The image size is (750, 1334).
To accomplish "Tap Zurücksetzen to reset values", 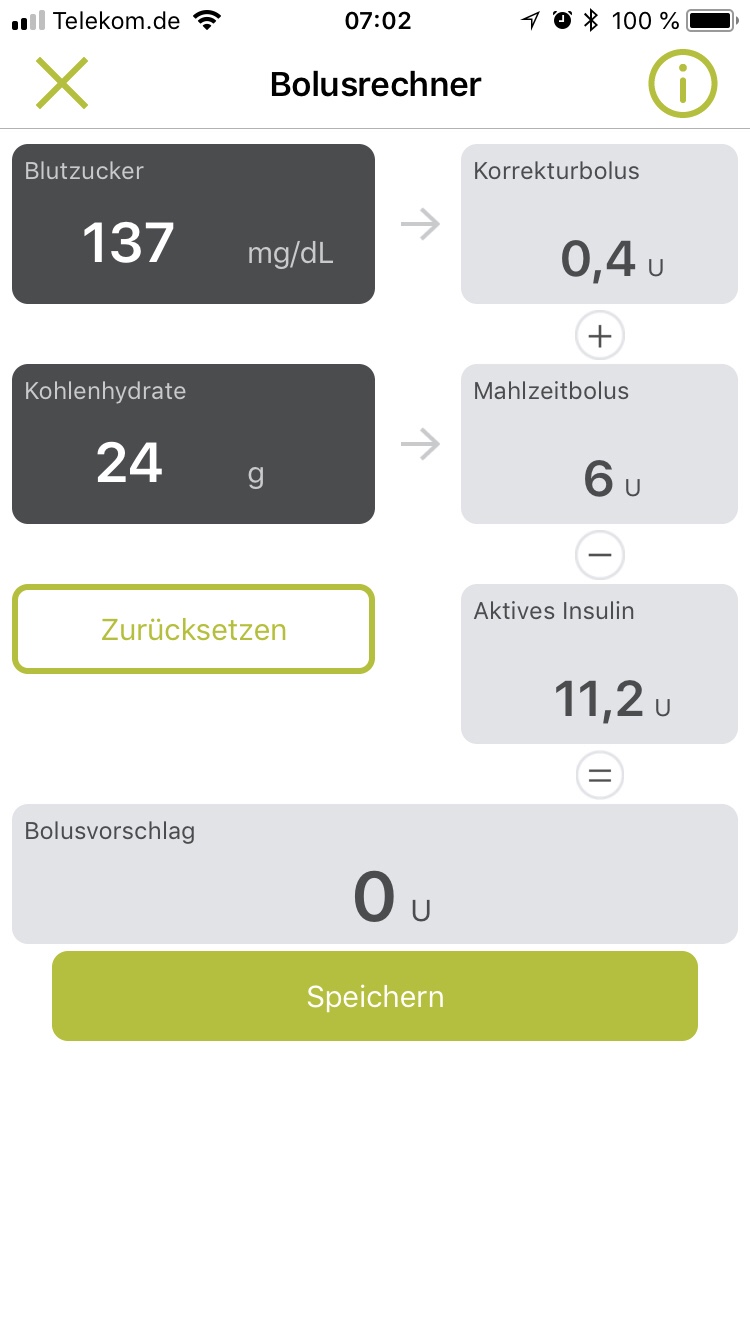I will pos(193,629).
